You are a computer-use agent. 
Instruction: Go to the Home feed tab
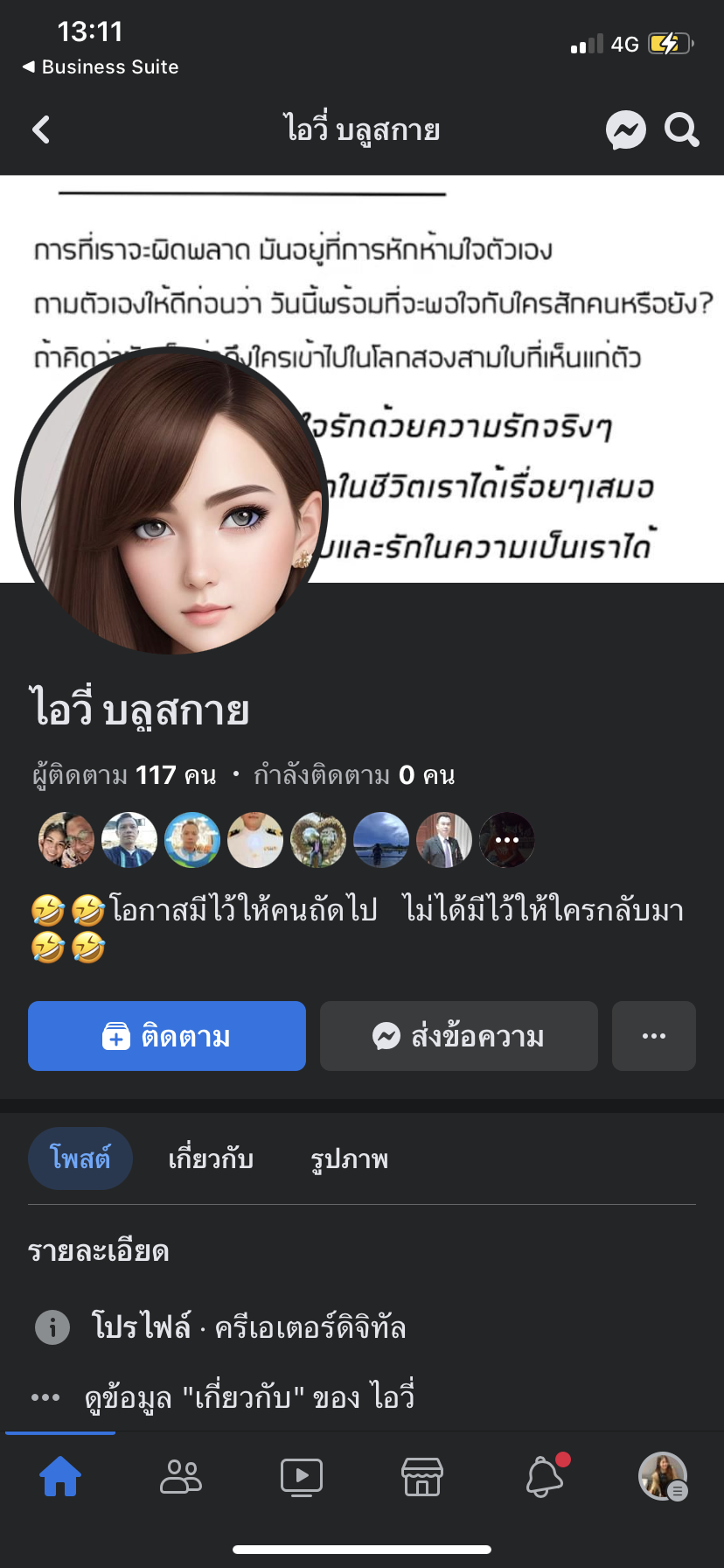coord(60,1477)
